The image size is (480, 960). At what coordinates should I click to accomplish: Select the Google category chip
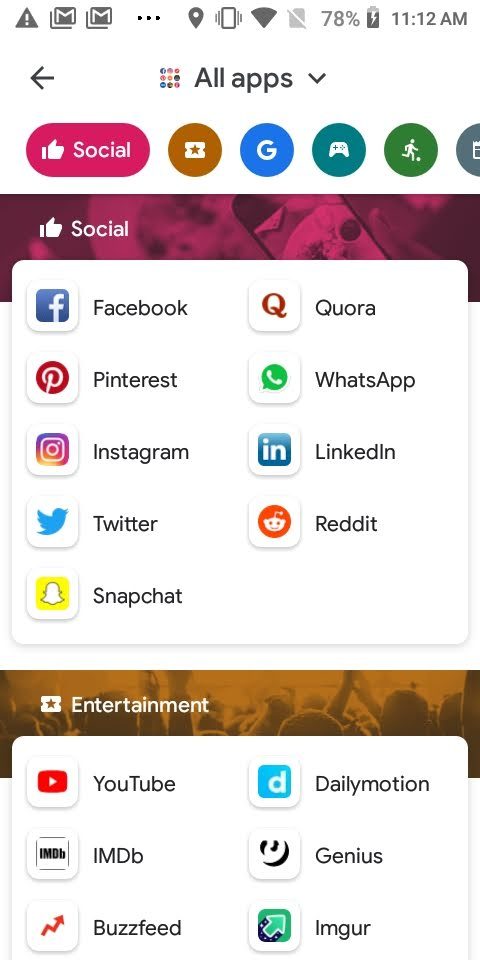(267, 150)
